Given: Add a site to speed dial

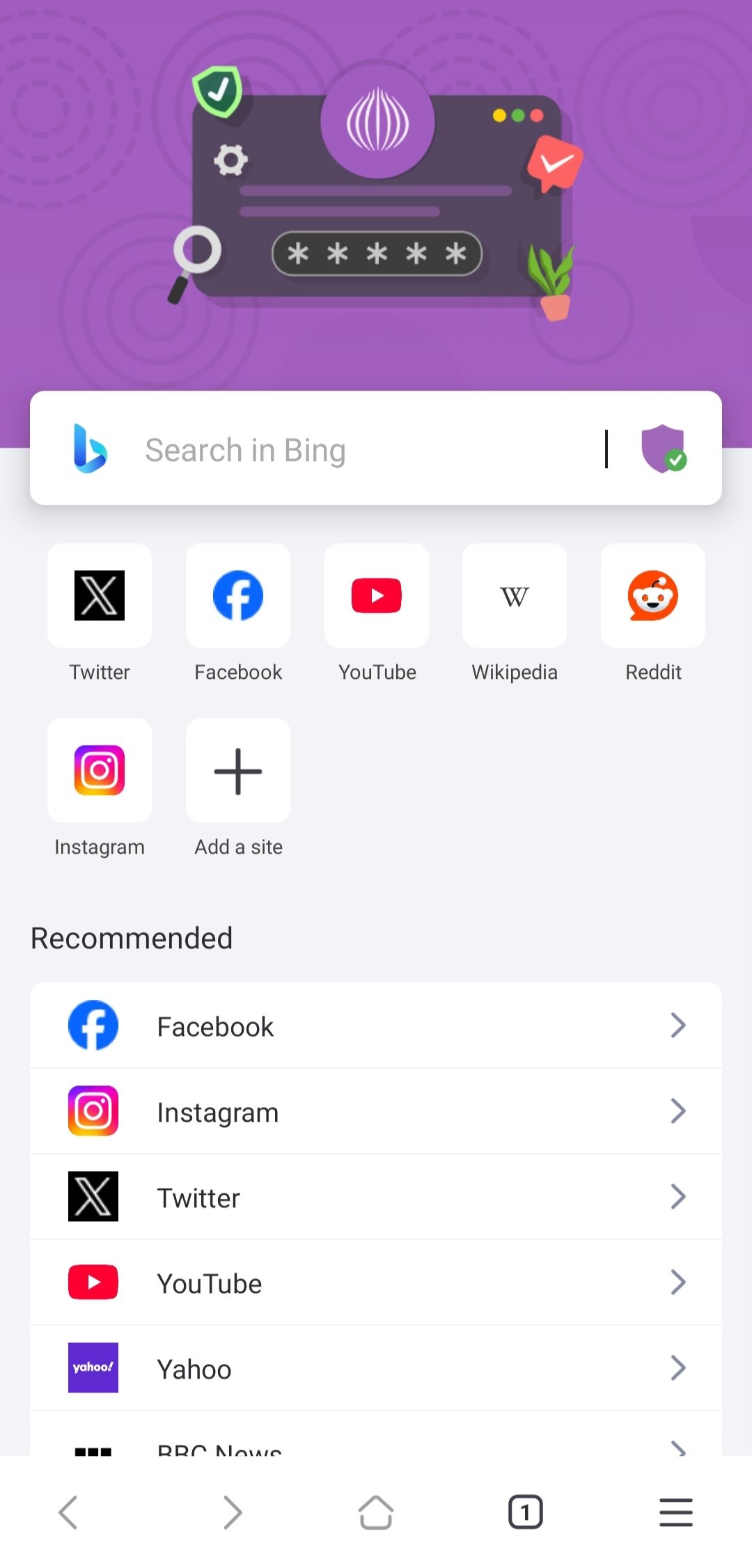Looking at the screenshot, I should pyautogui.click(x=238, y=771).
